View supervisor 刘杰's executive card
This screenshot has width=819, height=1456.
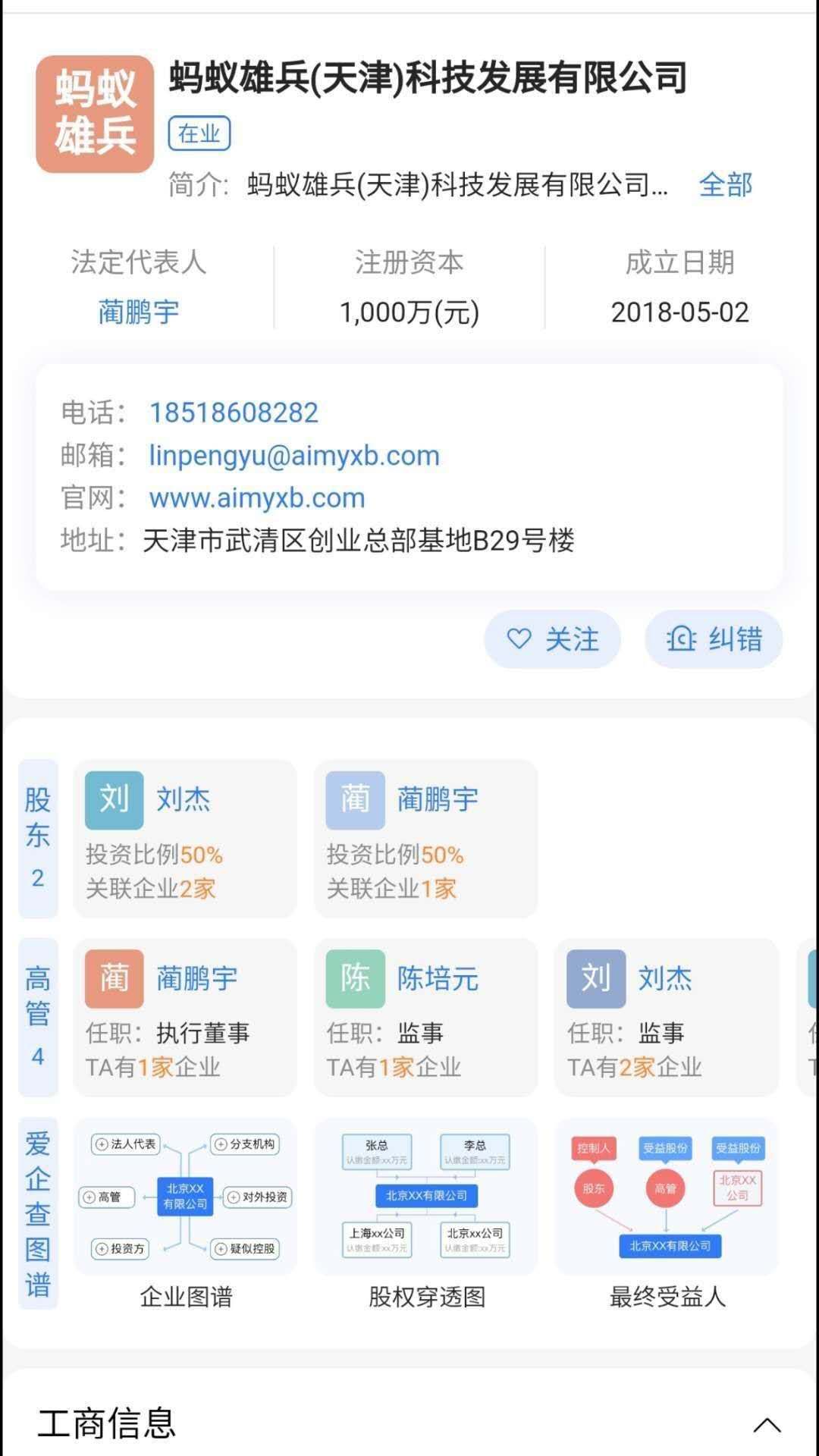(666, 1017)
